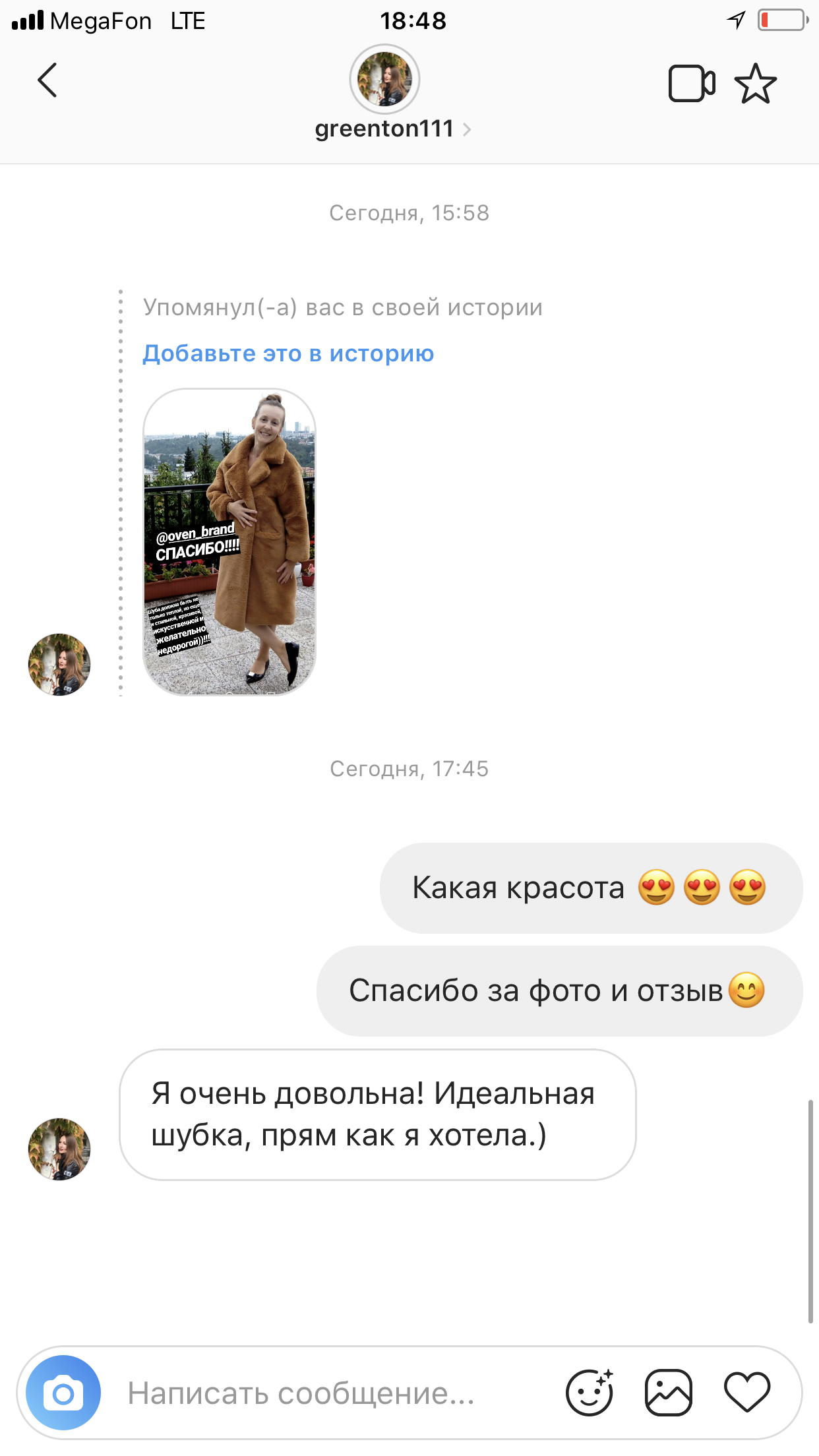Flag this conversation with the star
The image size is (819, 1456).
755,84
